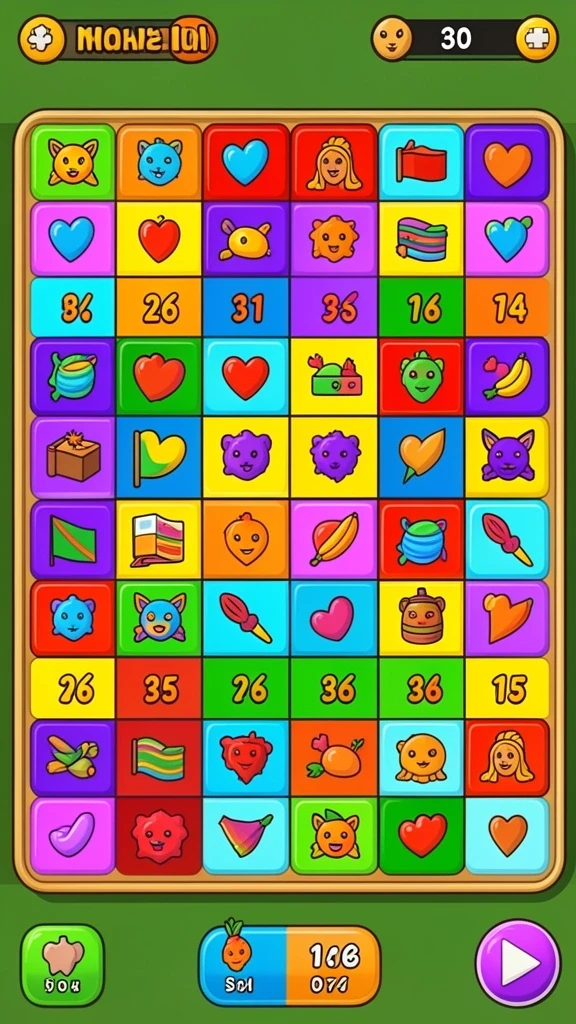This screenshot has height=1024, width=576.
Task: Hit the purple play arrow button
Action: pos(518,963)
